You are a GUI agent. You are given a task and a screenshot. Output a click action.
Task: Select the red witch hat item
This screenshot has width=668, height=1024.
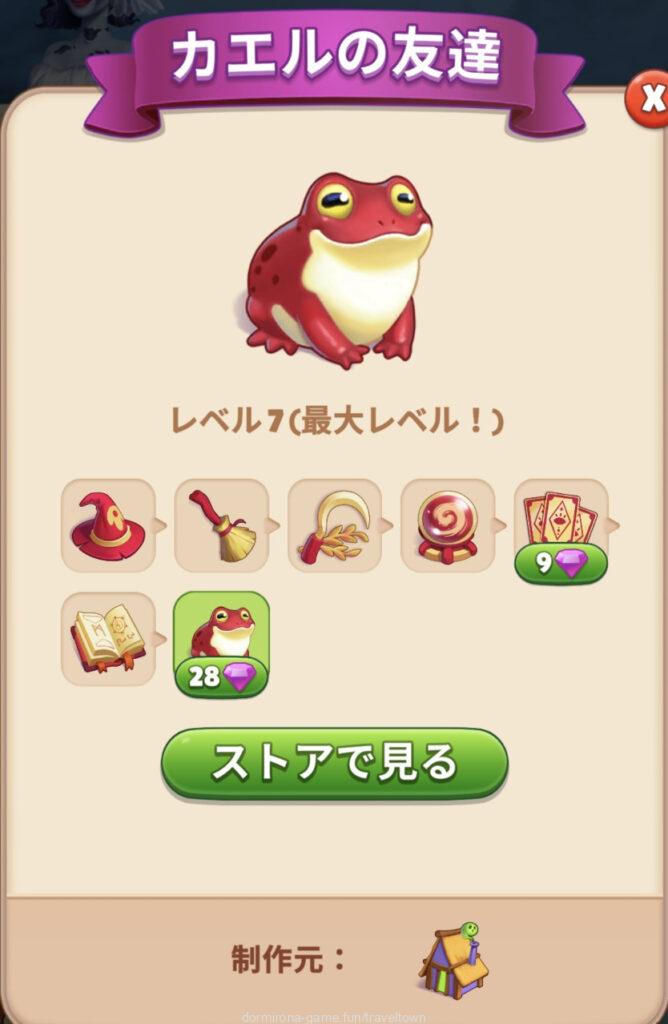108,525
